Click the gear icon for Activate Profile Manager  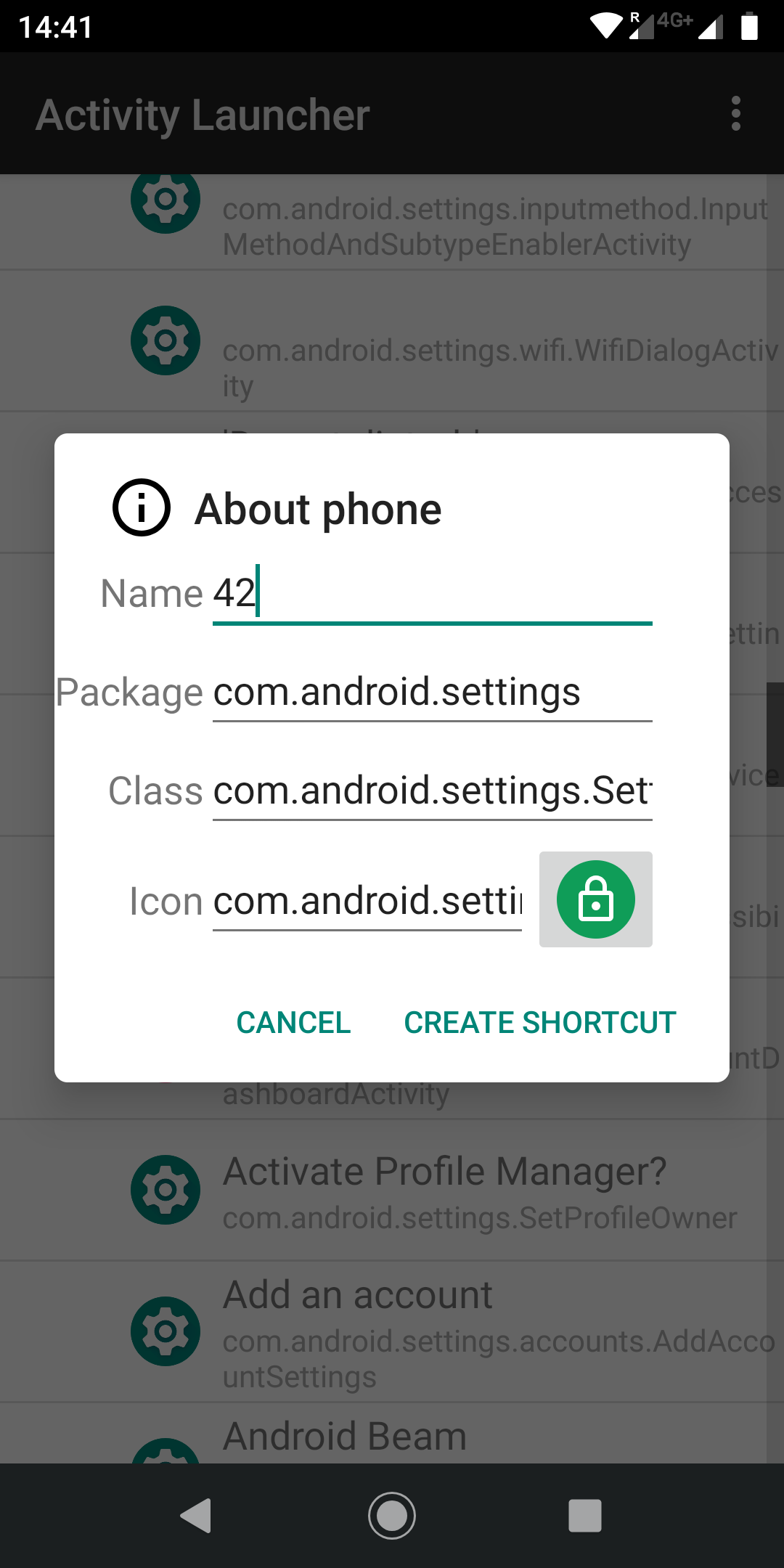166,1189
